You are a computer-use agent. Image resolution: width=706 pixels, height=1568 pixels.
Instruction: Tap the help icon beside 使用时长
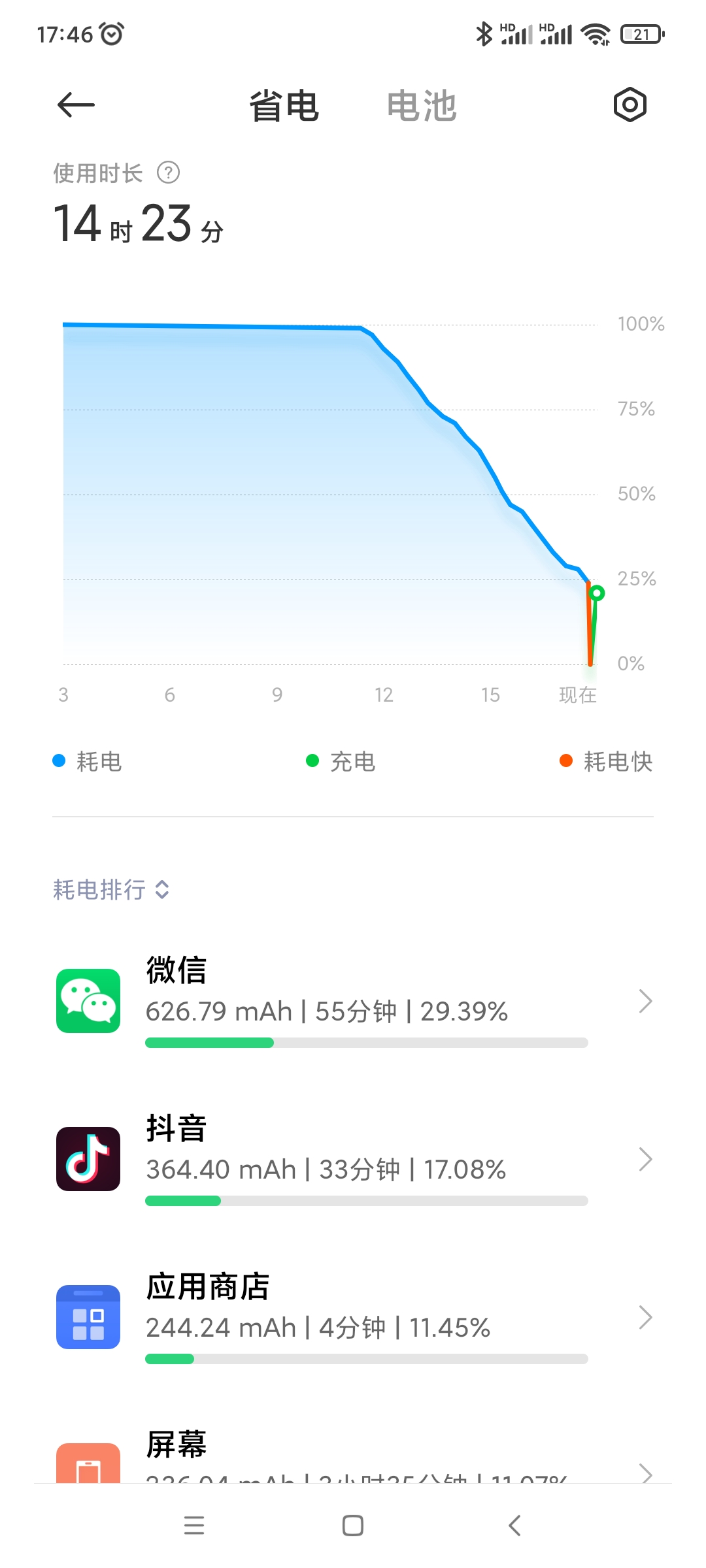pyautogui.click(x=168, y=173)
